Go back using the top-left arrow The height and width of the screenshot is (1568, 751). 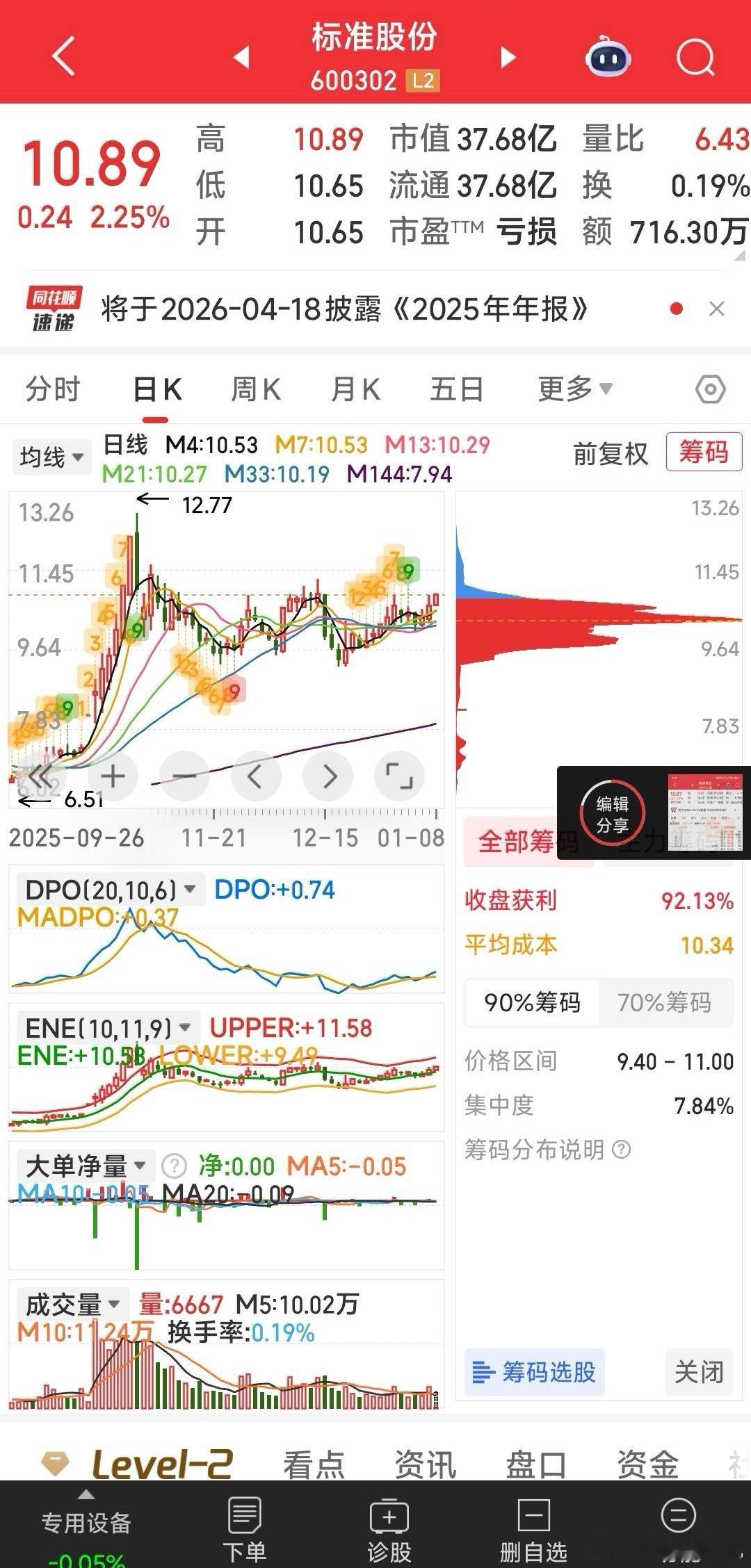(64, 56)
